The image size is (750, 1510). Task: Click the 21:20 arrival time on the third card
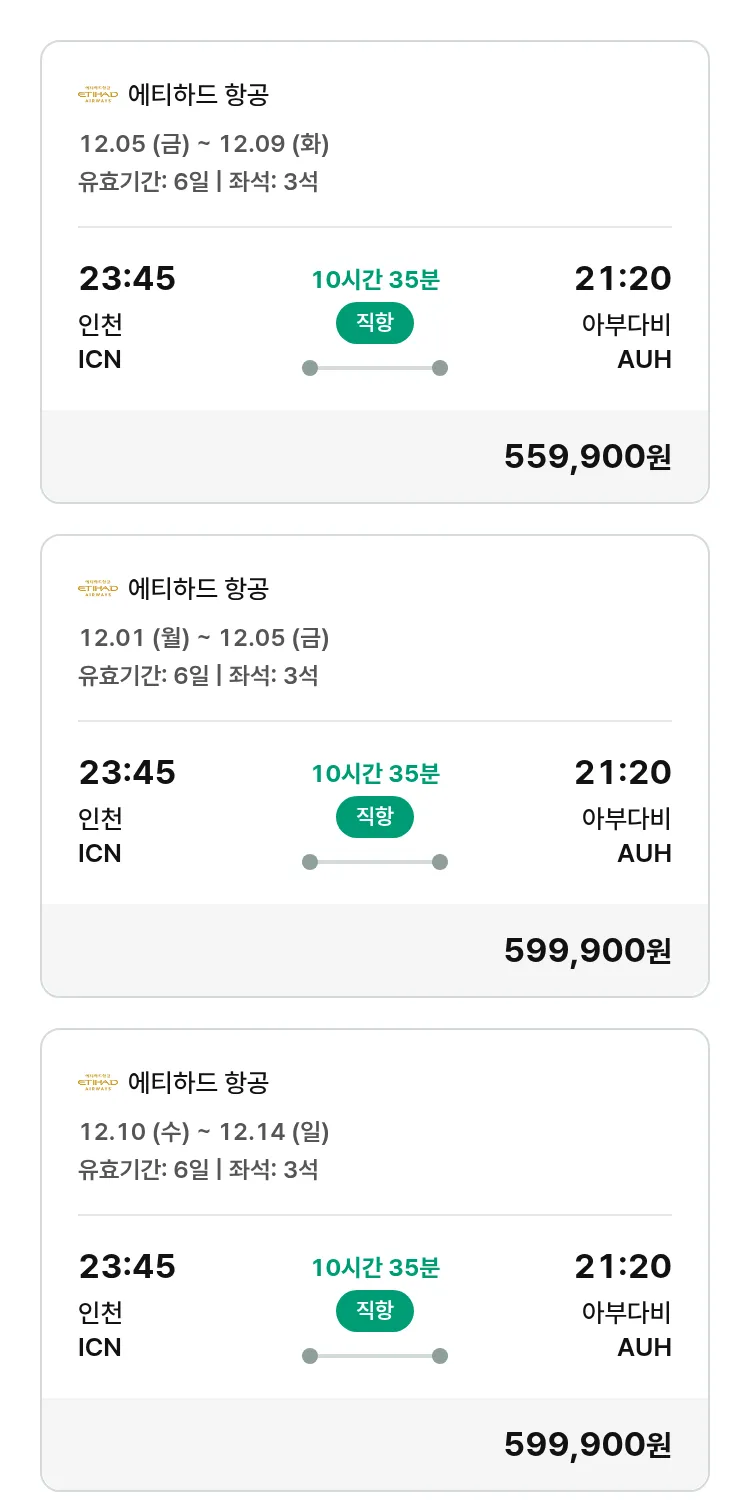pyautogui.click(x=625, y=1266)
